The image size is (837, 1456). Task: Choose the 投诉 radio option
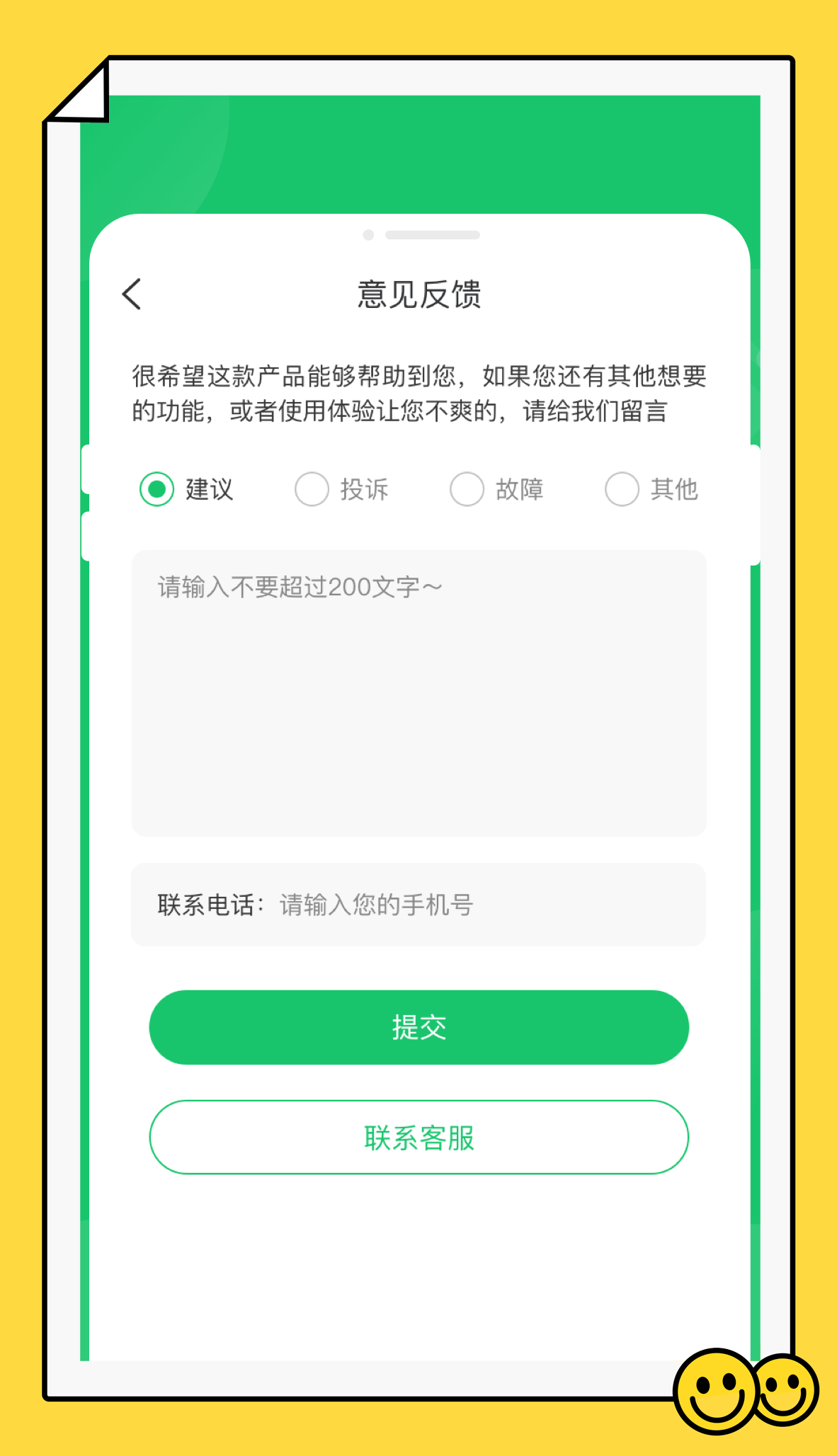click(341, 489)
